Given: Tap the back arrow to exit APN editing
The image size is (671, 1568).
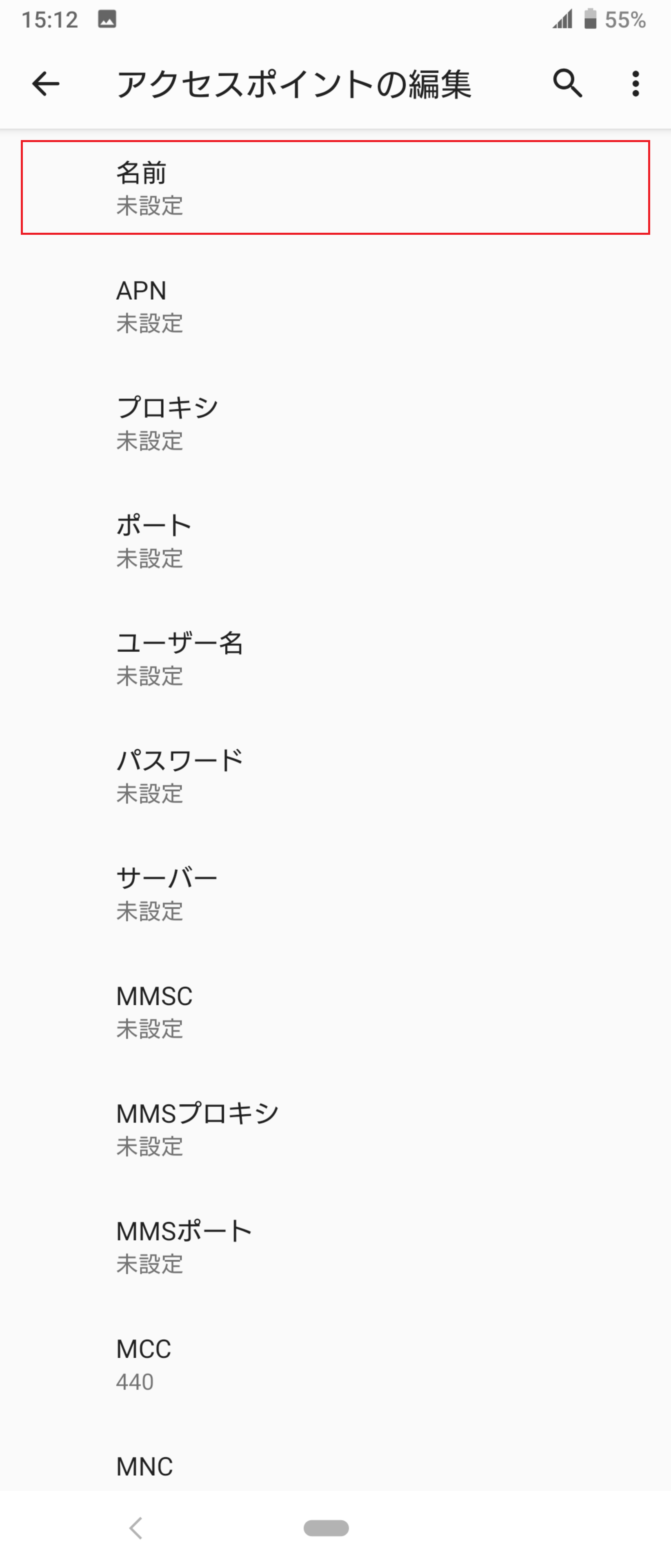Looking at the screenshot, I should pyautogui.click(x=46, y=84).
